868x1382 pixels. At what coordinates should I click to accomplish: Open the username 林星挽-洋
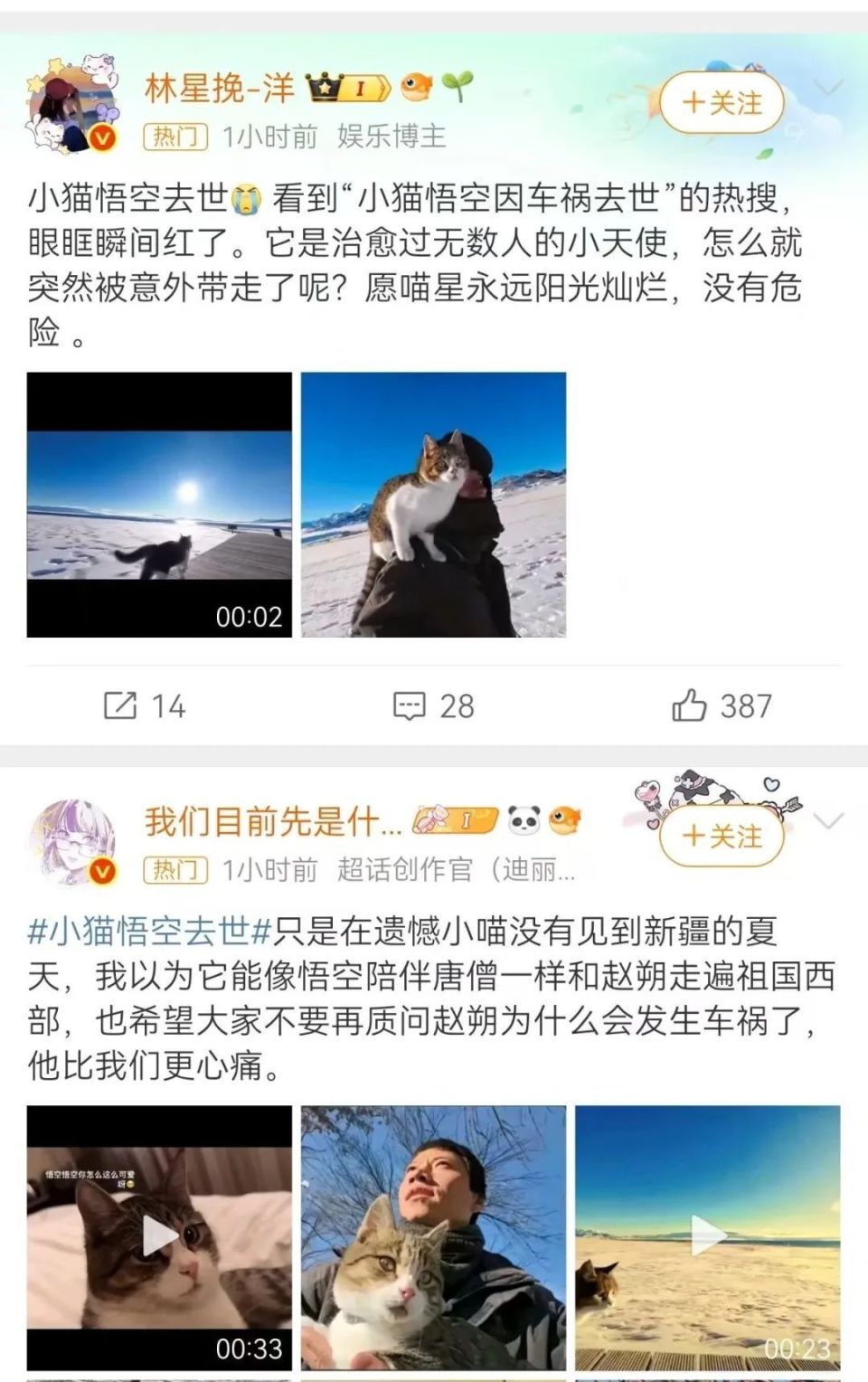coord(220,89)
